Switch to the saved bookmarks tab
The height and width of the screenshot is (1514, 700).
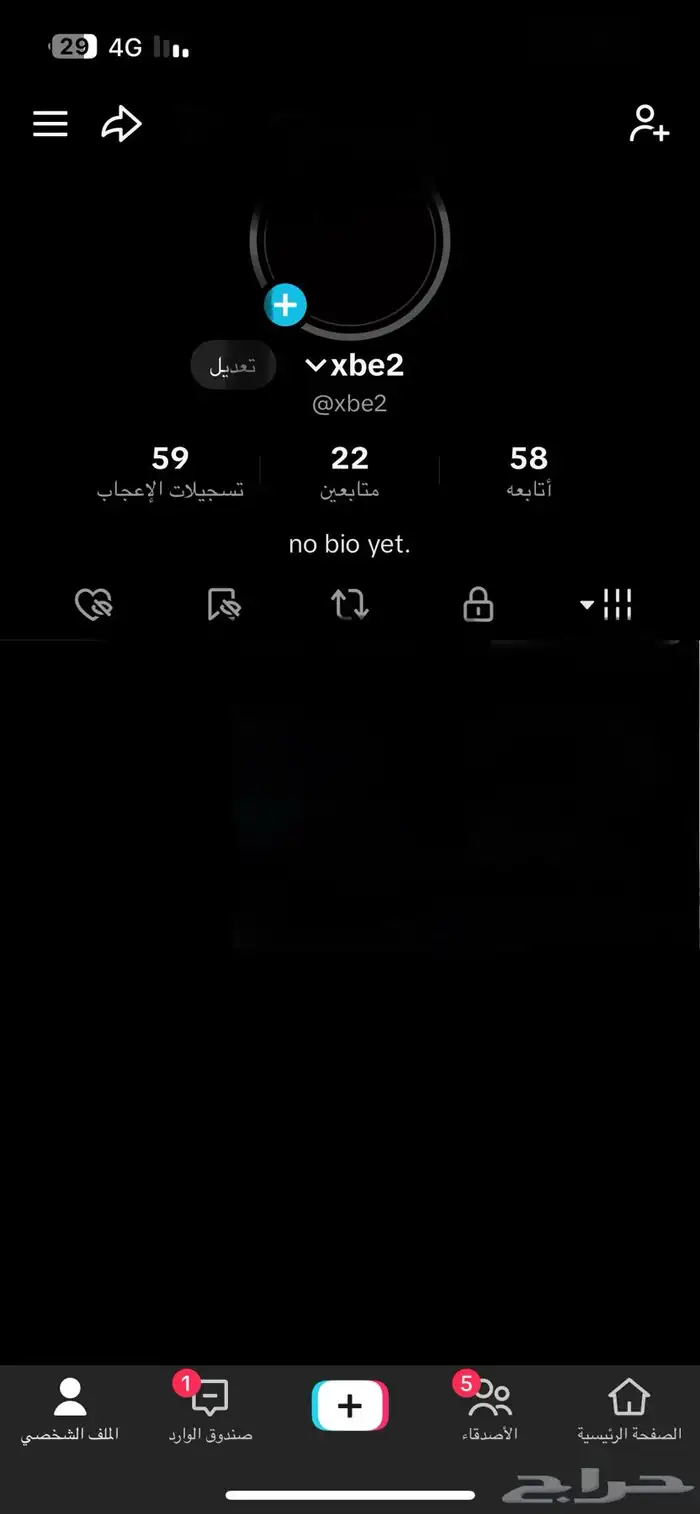pos(224,604)
